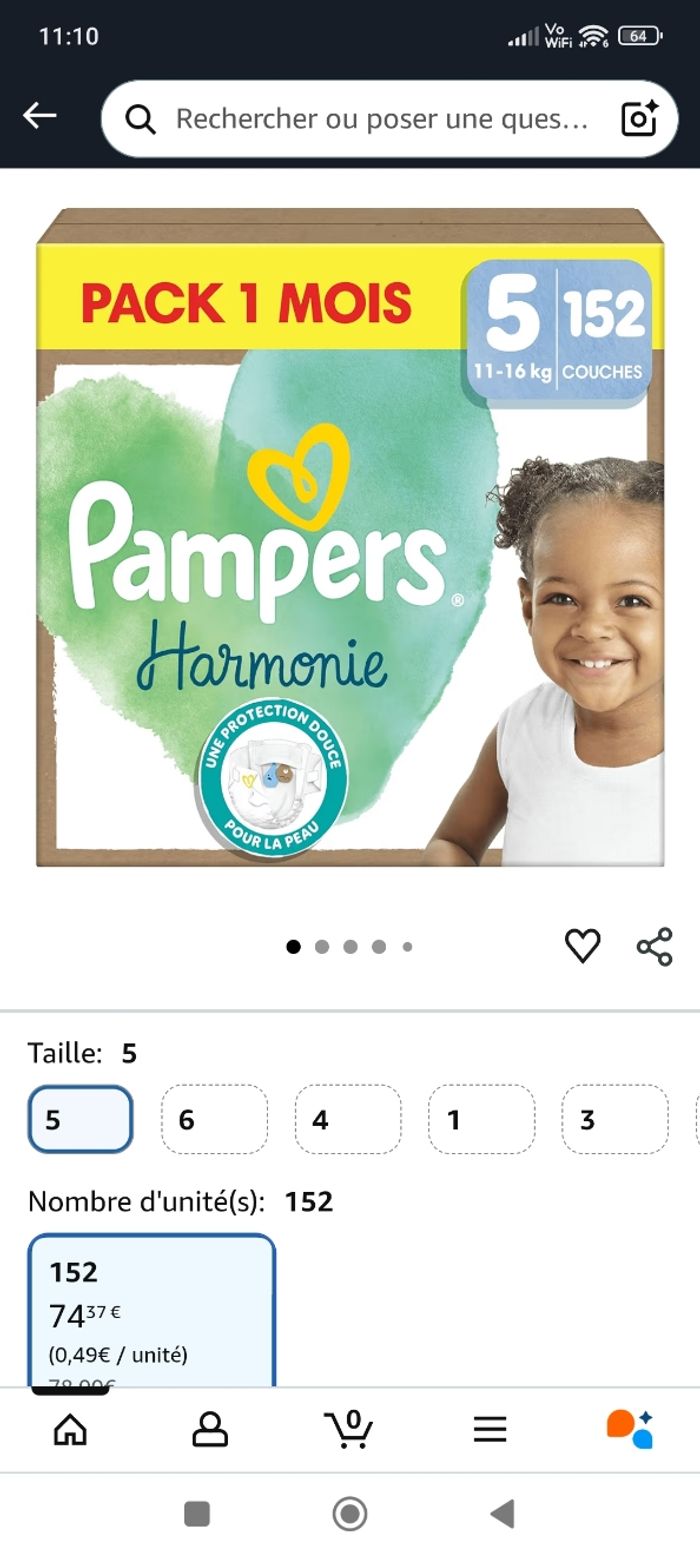Image resolution: width=700 pixels, height=1556 pixels.
Task: Choose size 5 option
Action: pyautogui.click(x=80, y=1119)
